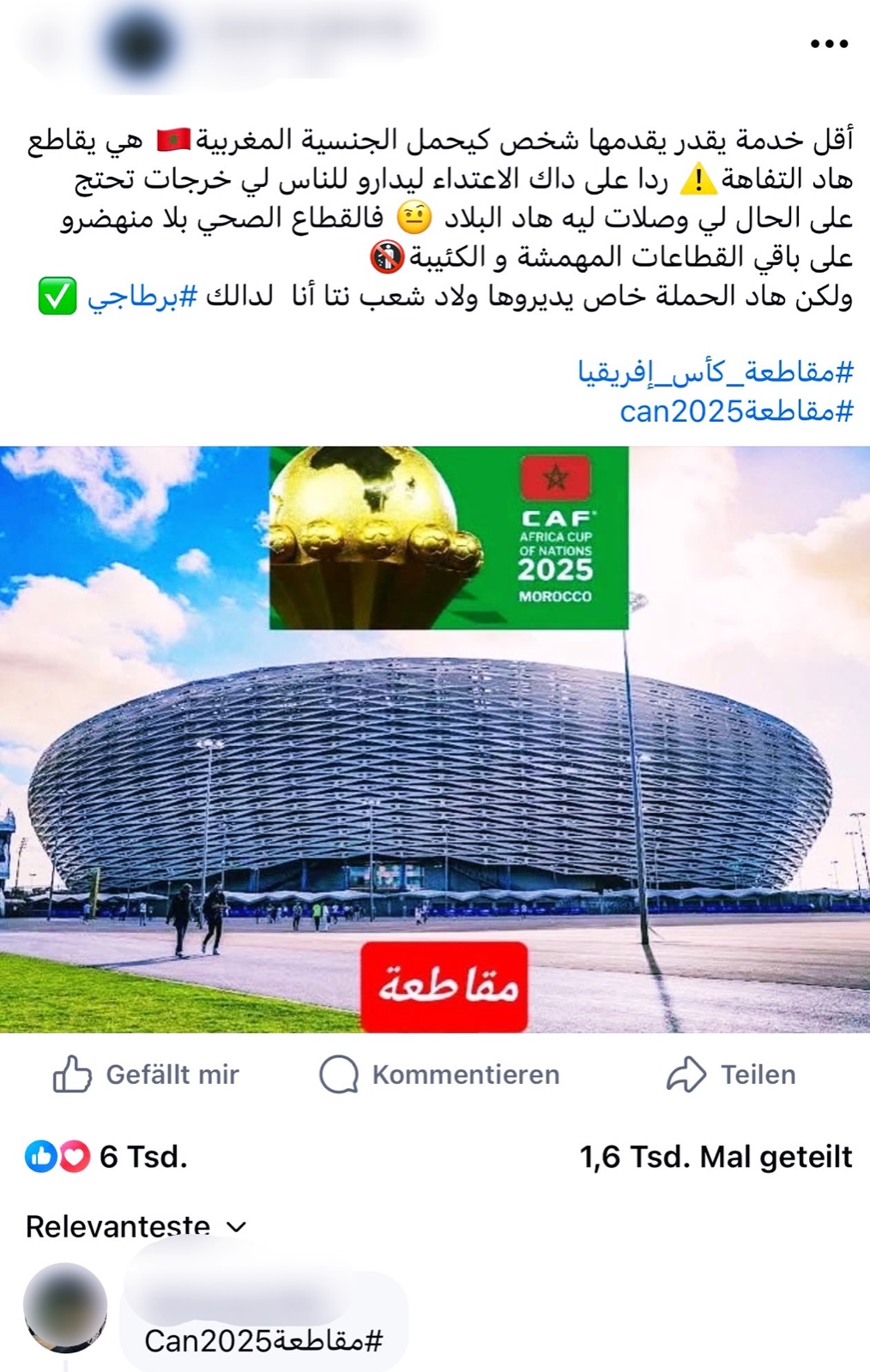Open the post's #مقاطعةcan2025 hashtag
Image resolution: width=870 pixels, height=1372 pixels.
click(x=736, y=412)
